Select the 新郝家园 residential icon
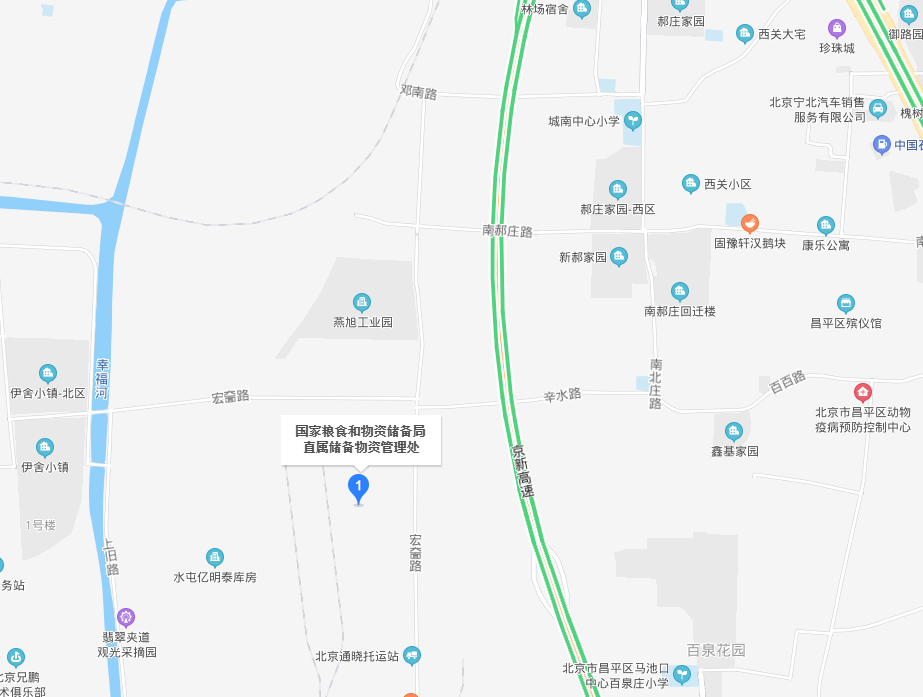The image size is (923, 697). 619,257
